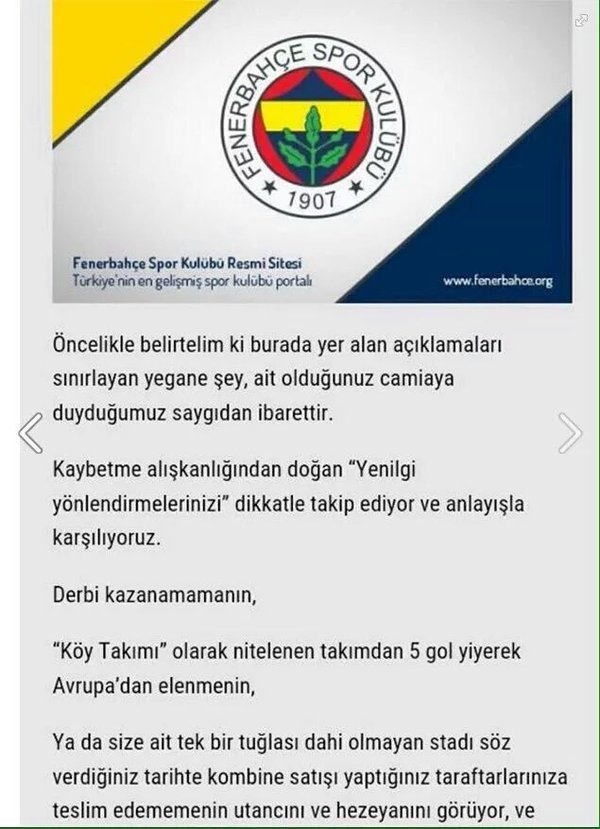Expand the image to fullscreen
The image size is (600, 829).
(x=582, y=20)
